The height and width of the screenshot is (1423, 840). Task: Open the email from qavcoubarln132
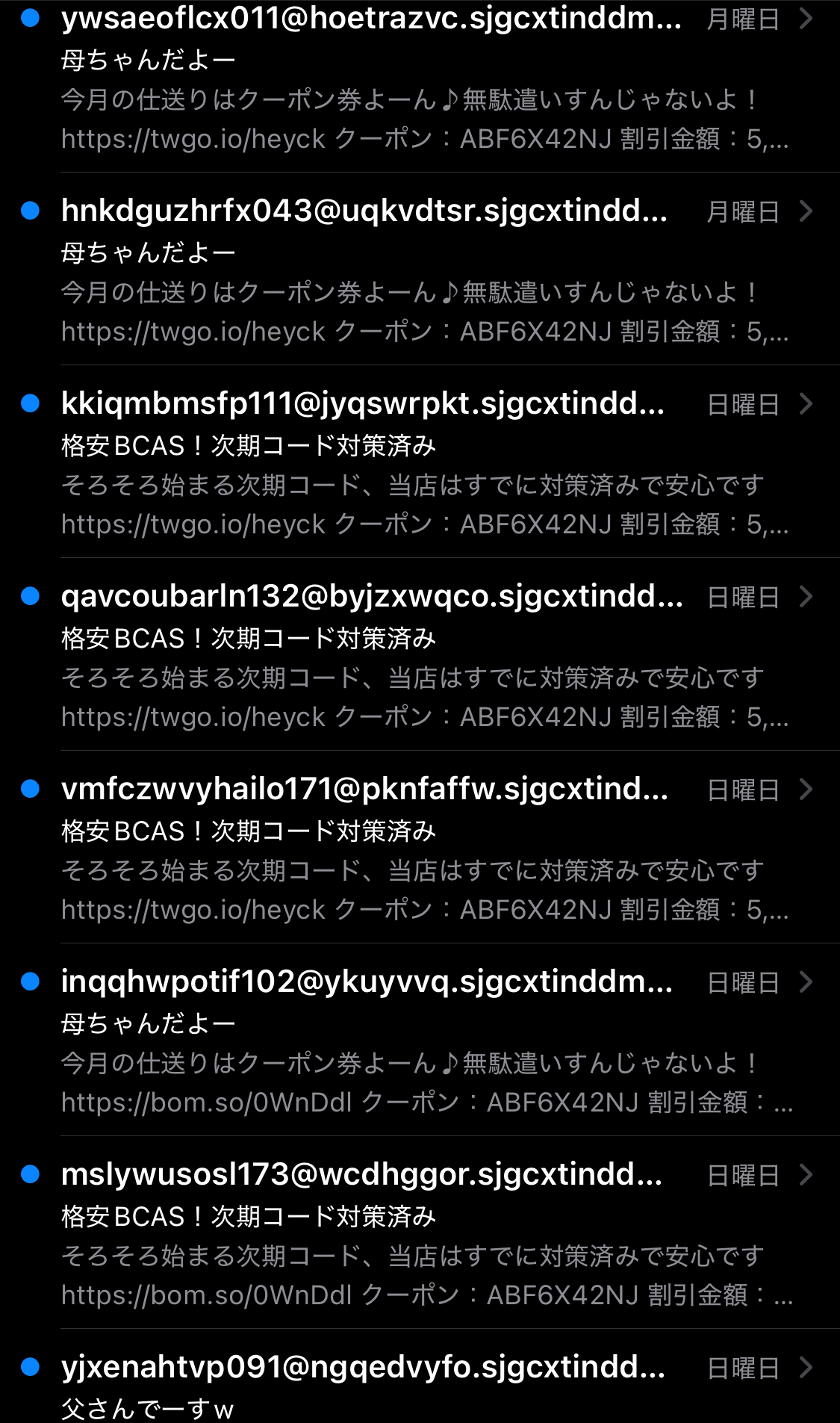point(420,655)
